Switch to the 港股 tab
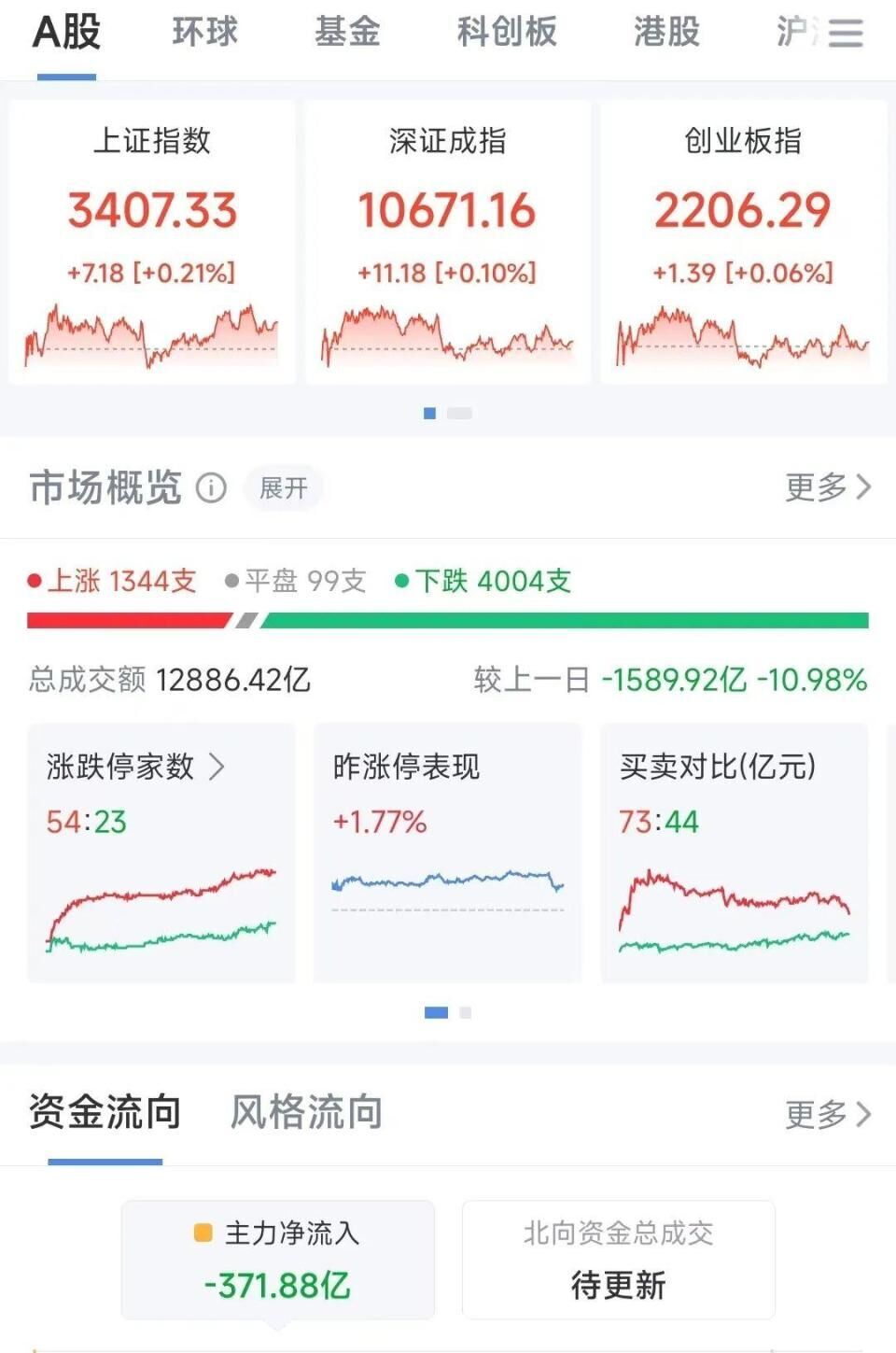The width and height of the screenshot is (896, 1353). click(666, 33)
